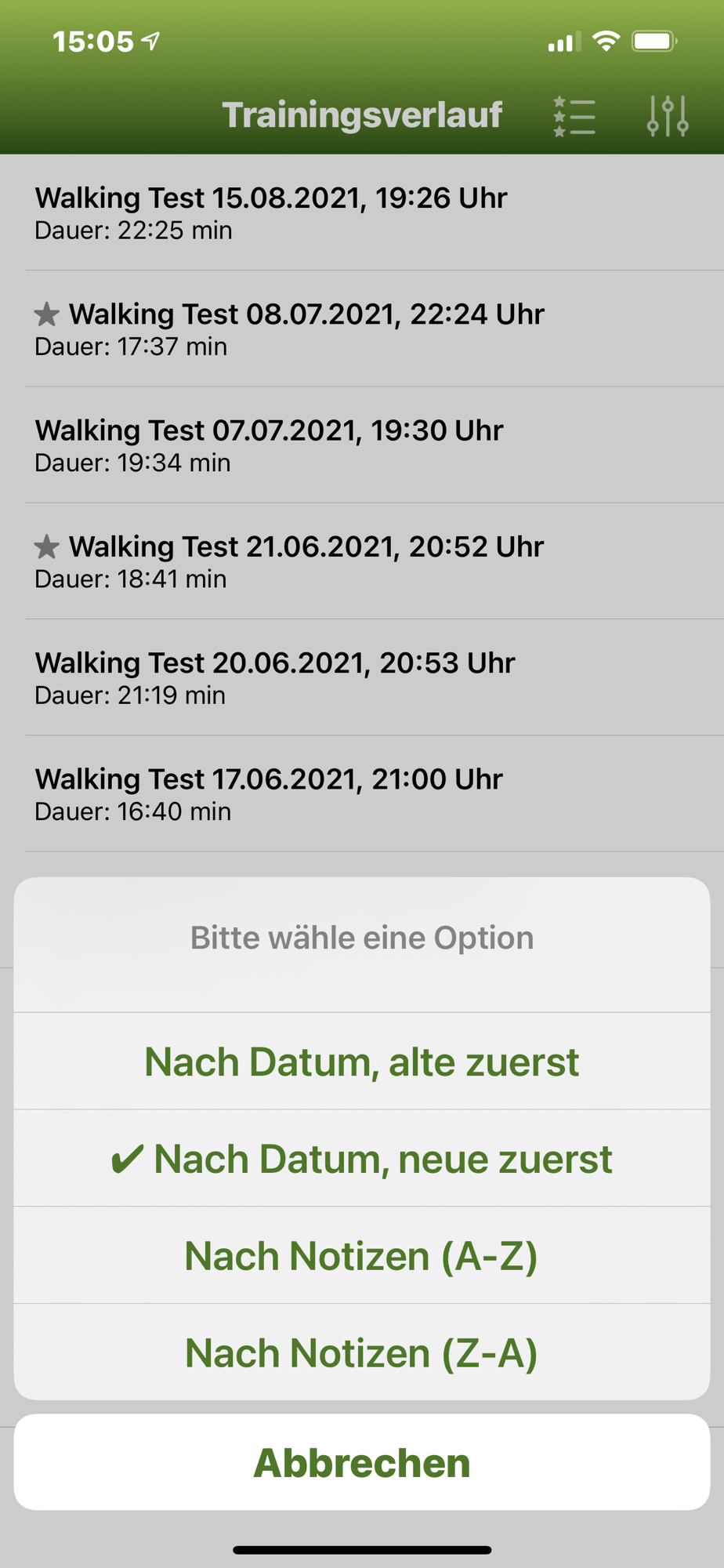Image resolution: width=724 pixels, height=1568 pixels.
Task: Choose "Nach Datum, neue zuerst" option
Action: (x=362, y=1159)
